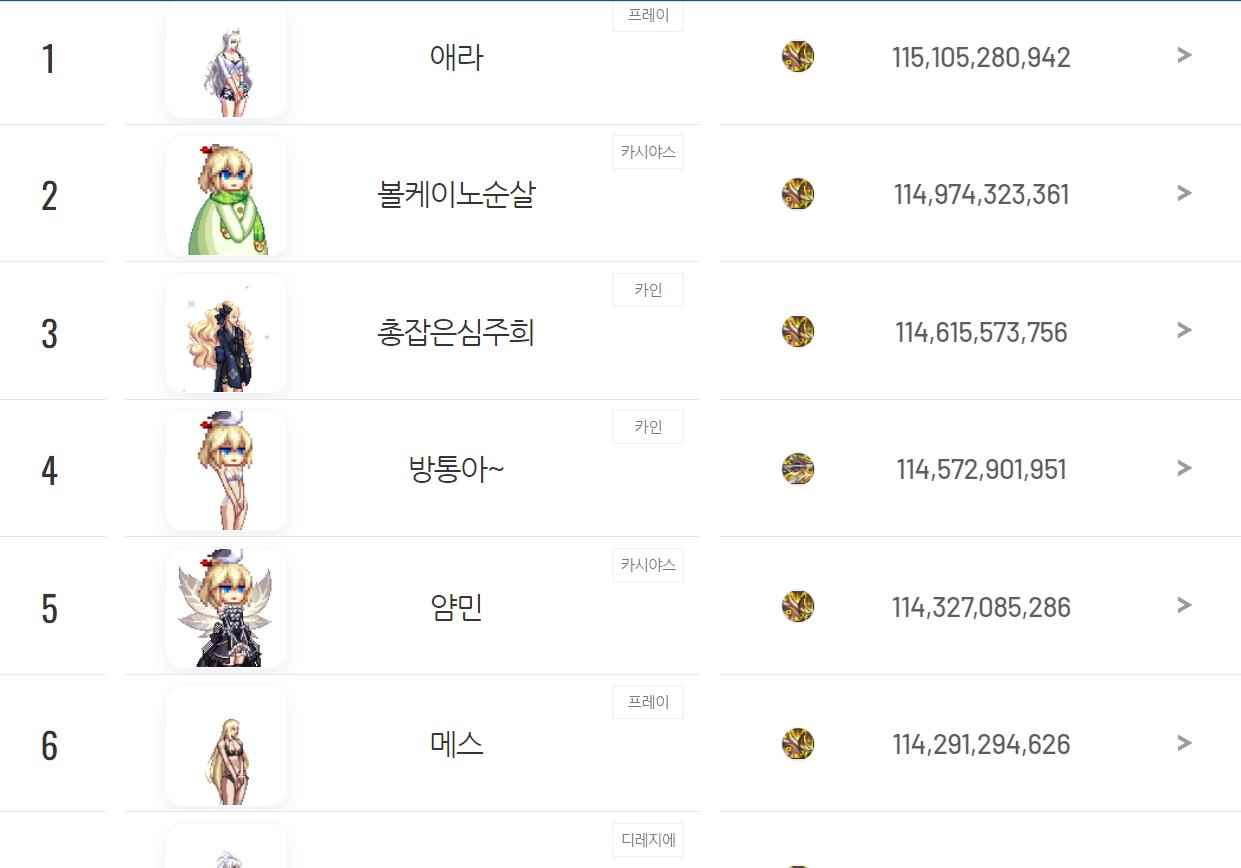The width and height of the screenshot is (1241, 868).
Task: Tap the chevron beside 114,572,901,951
Action: (x=1184, y=468)
